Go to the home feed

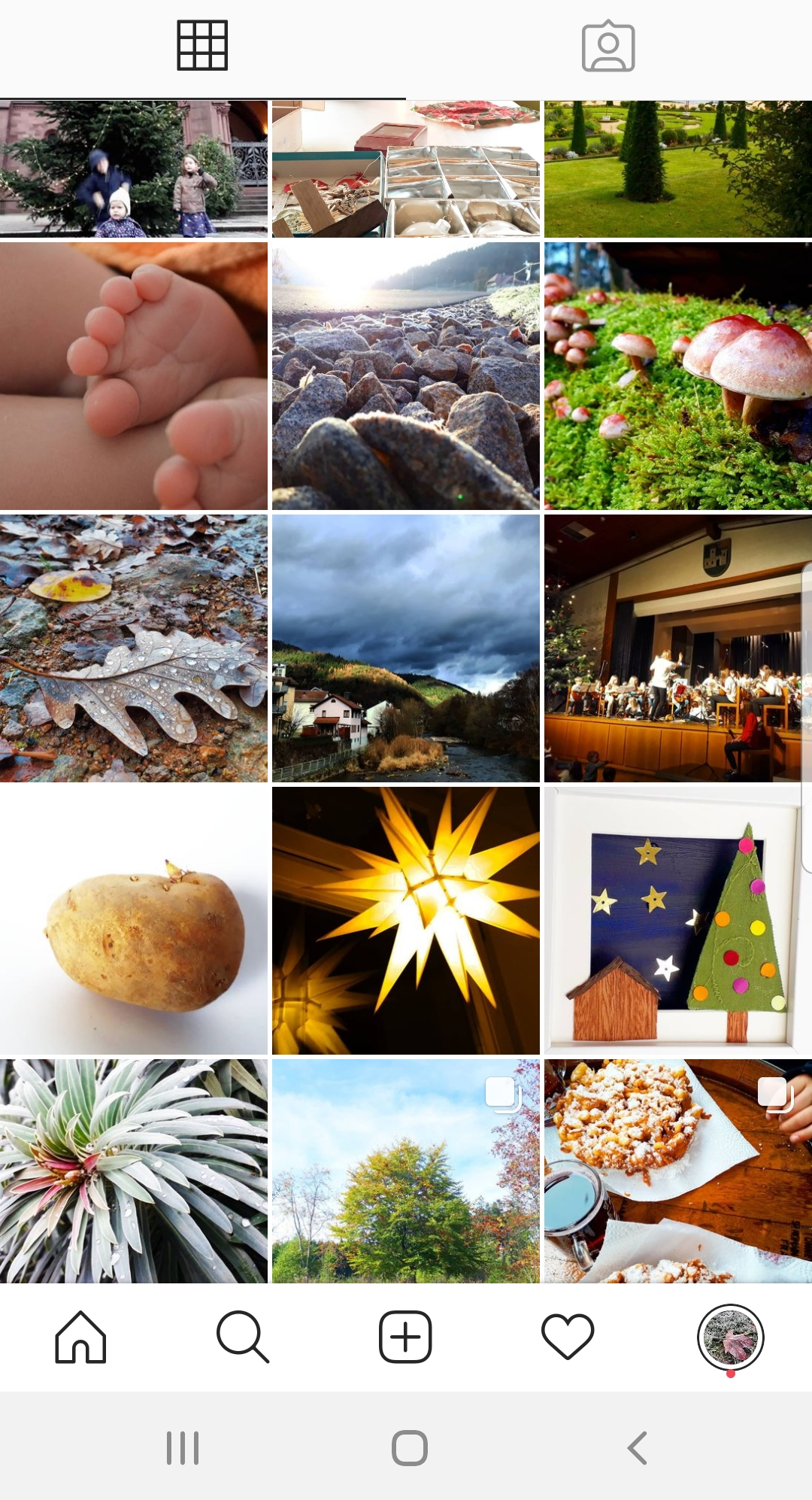[80, 1338]
